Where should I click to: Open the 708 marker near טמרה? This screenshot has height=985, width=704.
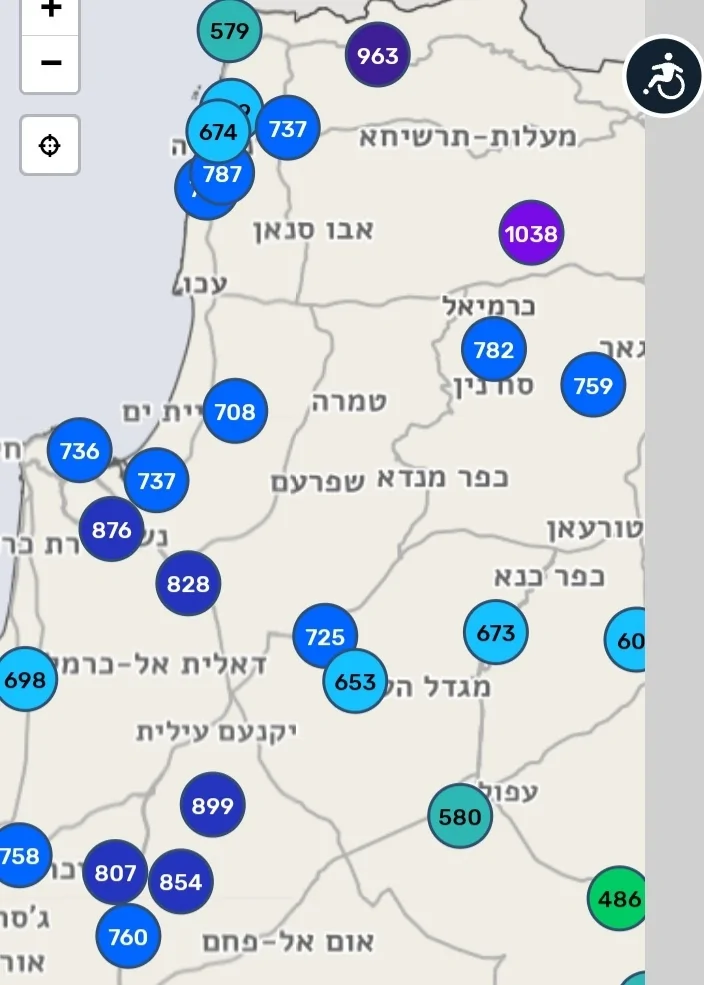[x=235, y=411]
